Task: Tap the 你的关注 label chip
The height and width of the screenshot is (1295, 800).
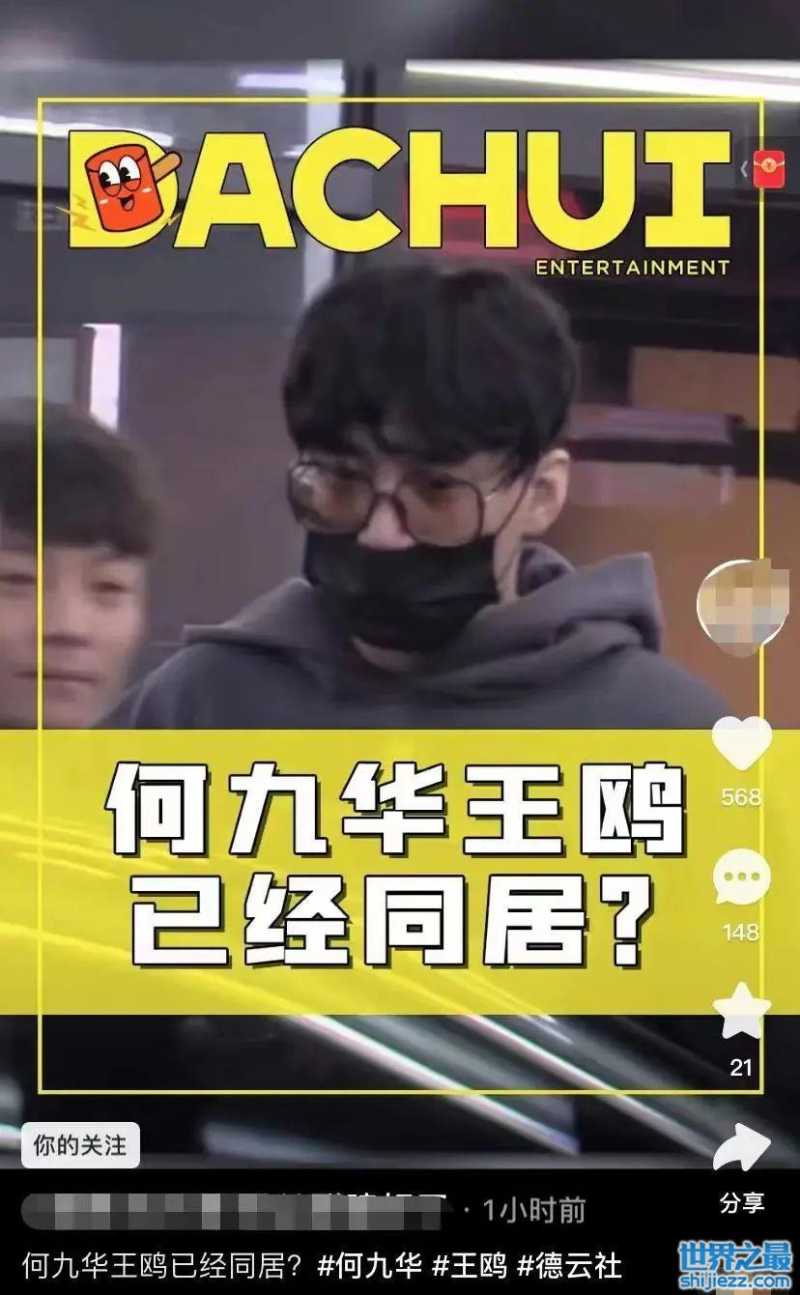Action: pyautogui.click(x=80, y=1145)
